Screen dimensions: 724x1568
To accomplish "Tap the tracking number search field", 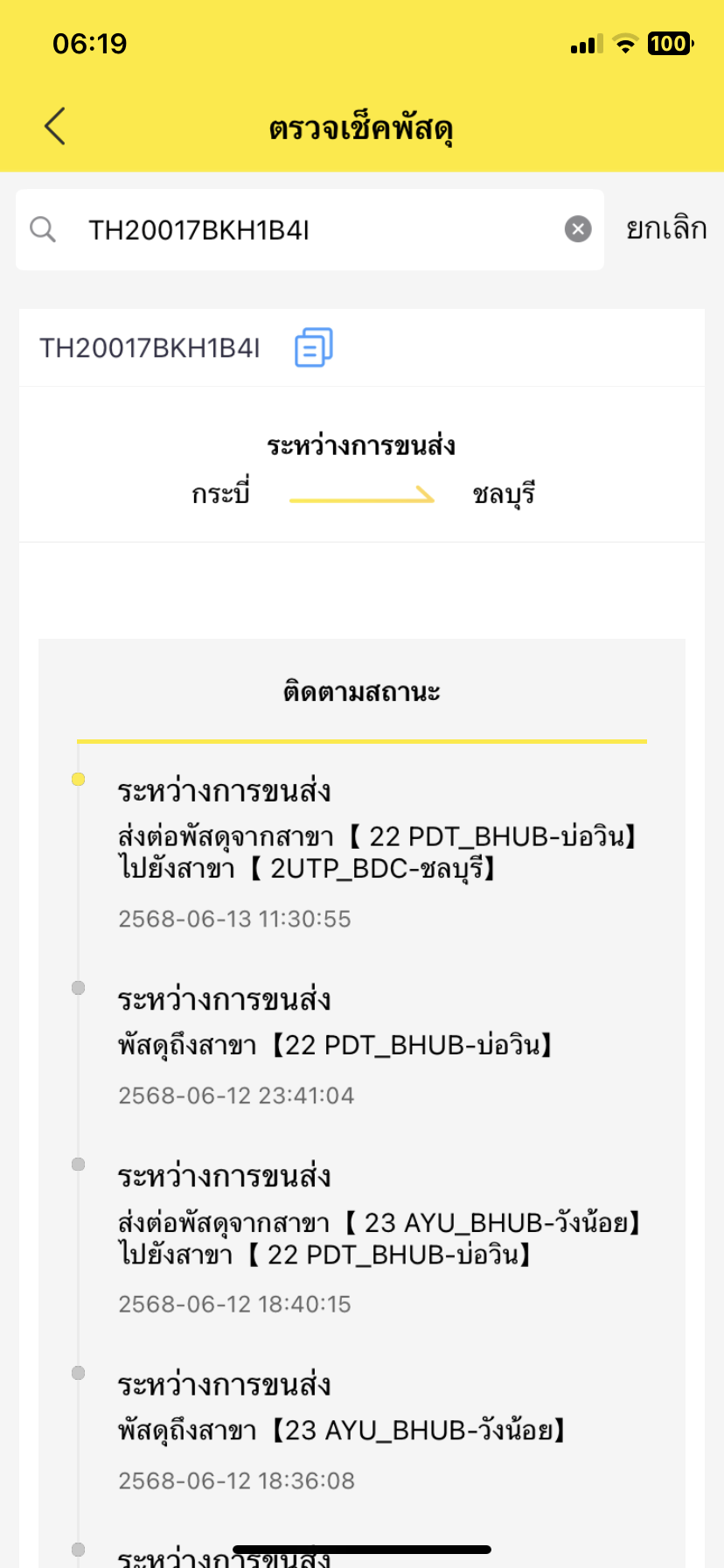I will (x=310, y=229).
